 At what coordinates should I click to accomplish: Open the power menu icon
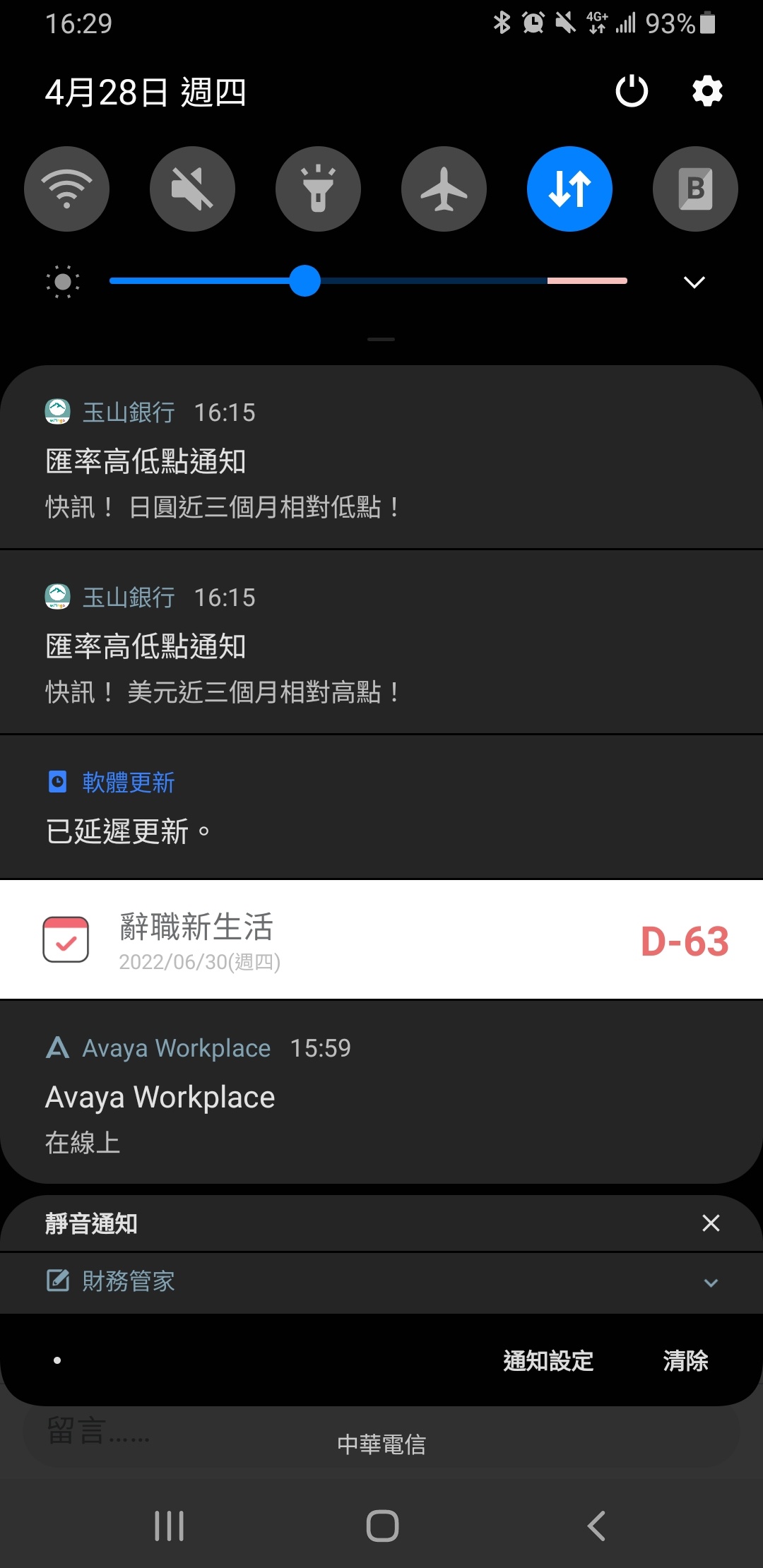coord(632,91)
